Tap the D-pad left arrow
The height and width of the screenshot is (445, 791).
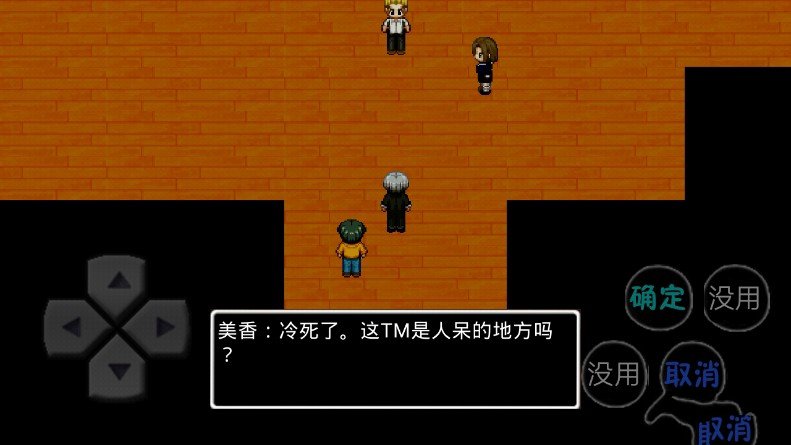point(72,327)
